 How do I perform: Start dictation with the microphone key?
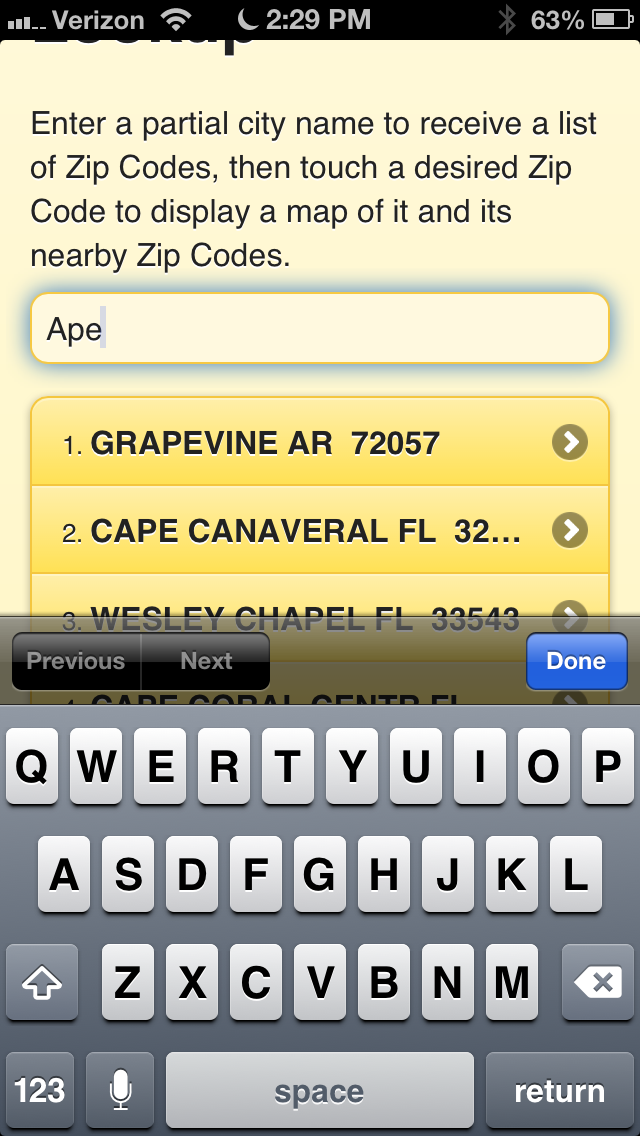pyautogui.click(x=120, y=1090)
